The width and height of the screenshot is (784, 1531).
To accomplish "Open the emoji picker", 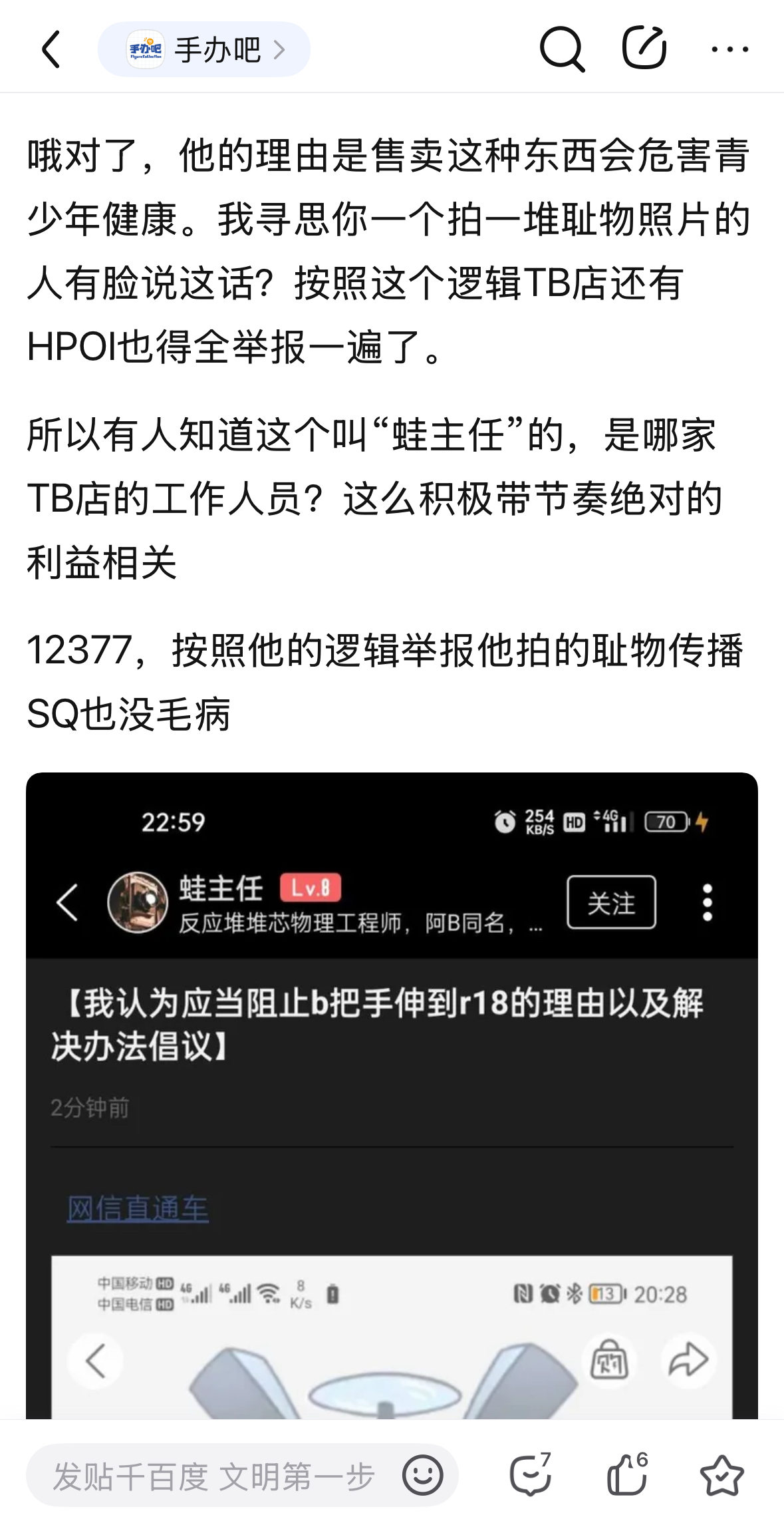I will pos(422,1475).
